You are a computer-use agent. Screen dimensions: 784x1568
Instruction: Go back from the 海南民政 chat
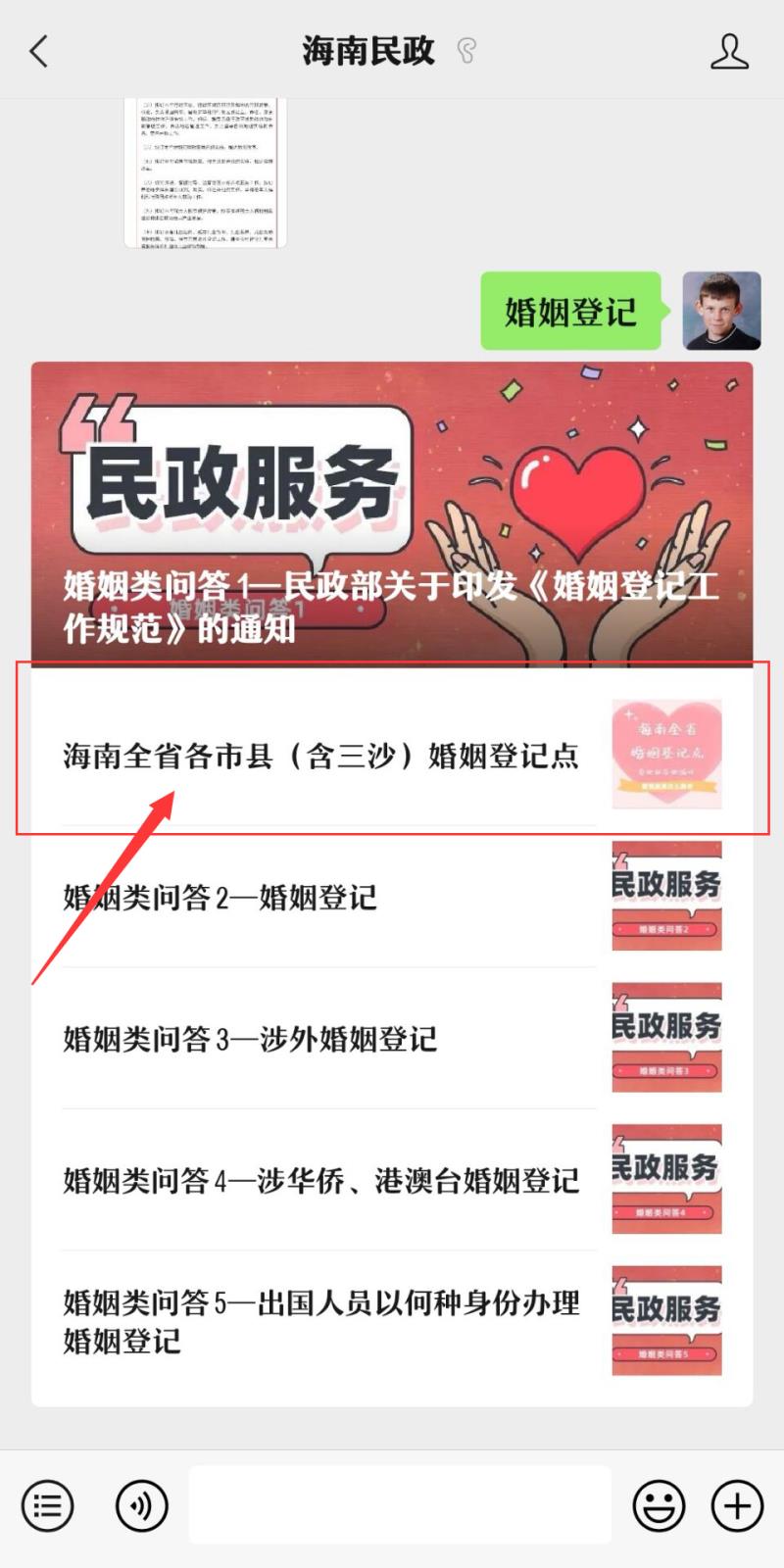(39, 51)
